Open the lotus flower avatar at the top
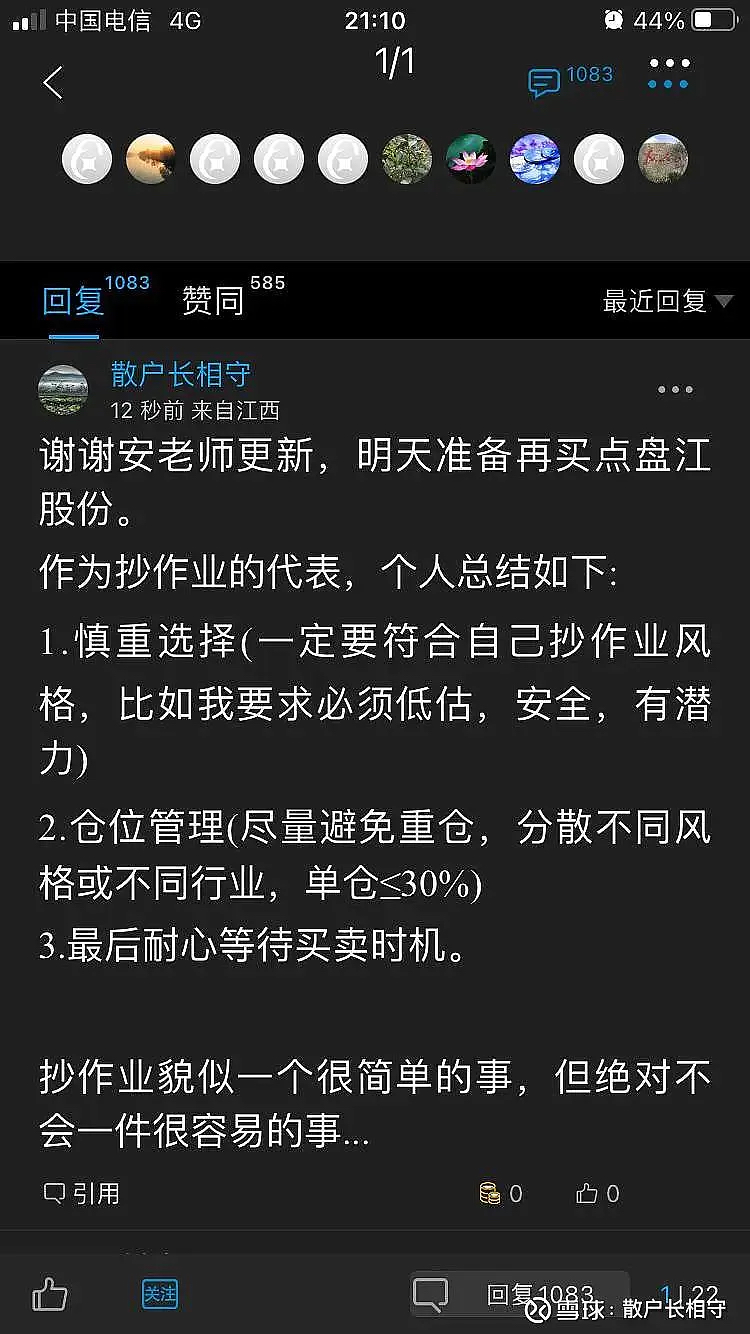 coord(471,159)
